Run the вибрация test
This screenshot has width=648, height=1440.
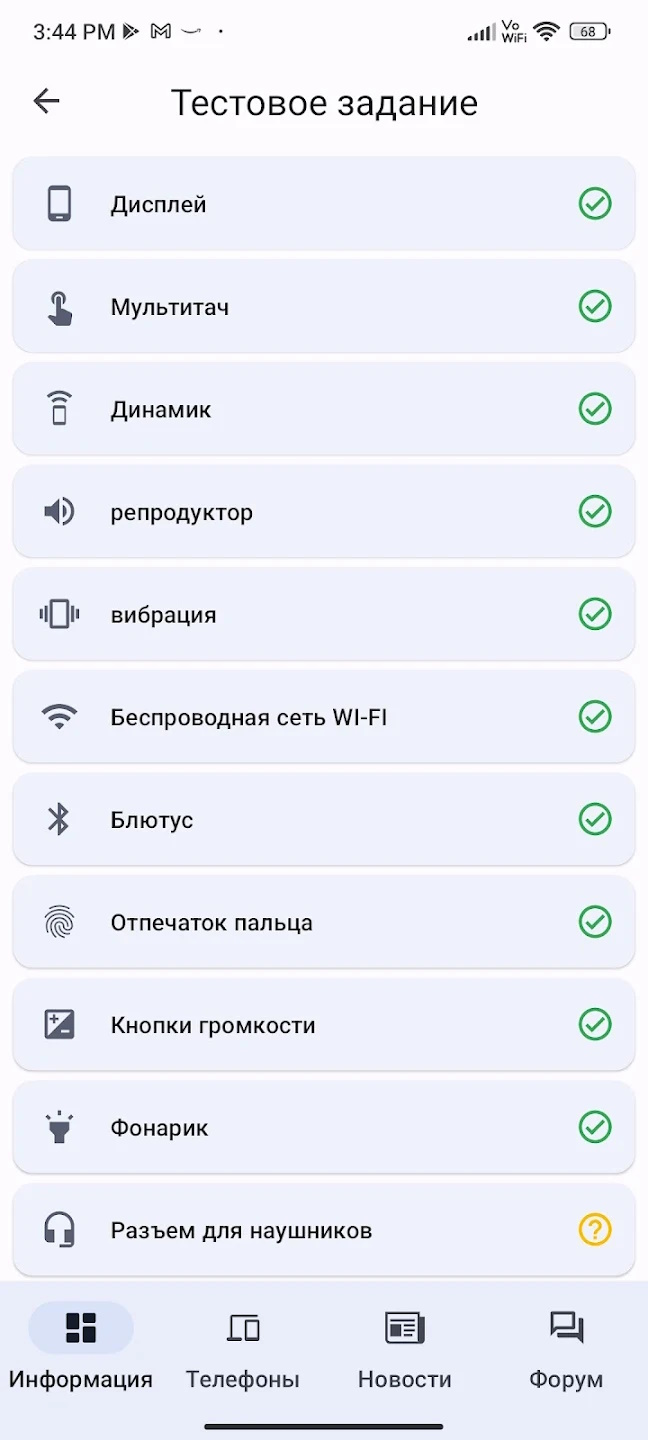323,614
